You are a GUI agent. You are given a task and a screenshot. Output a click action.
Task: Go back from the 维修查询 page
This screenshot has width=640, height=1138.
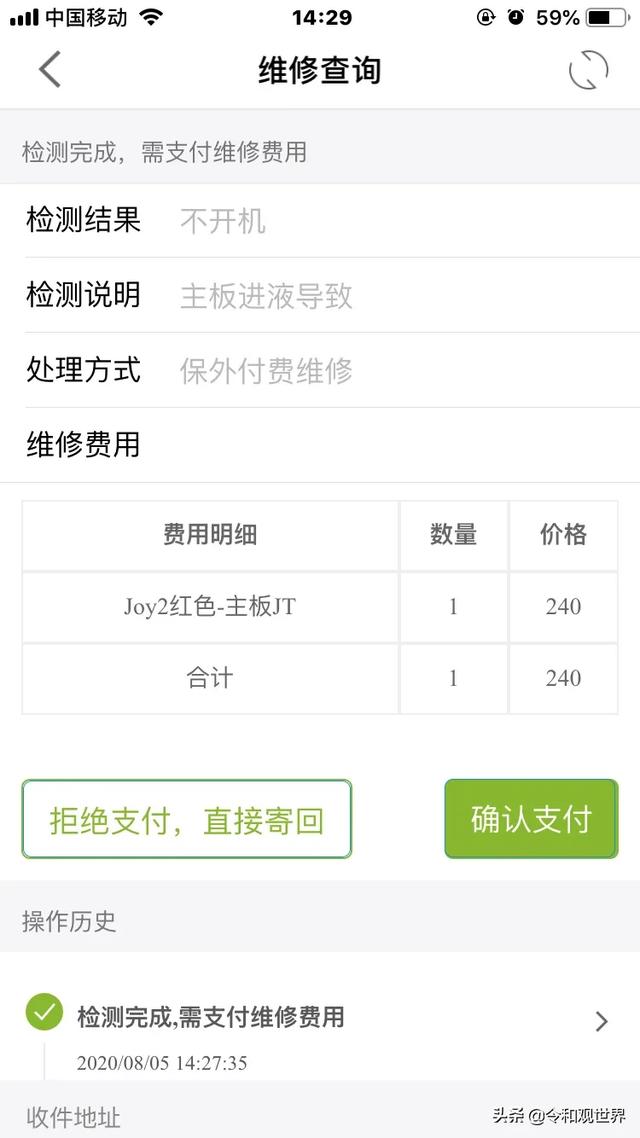[50, 70]
